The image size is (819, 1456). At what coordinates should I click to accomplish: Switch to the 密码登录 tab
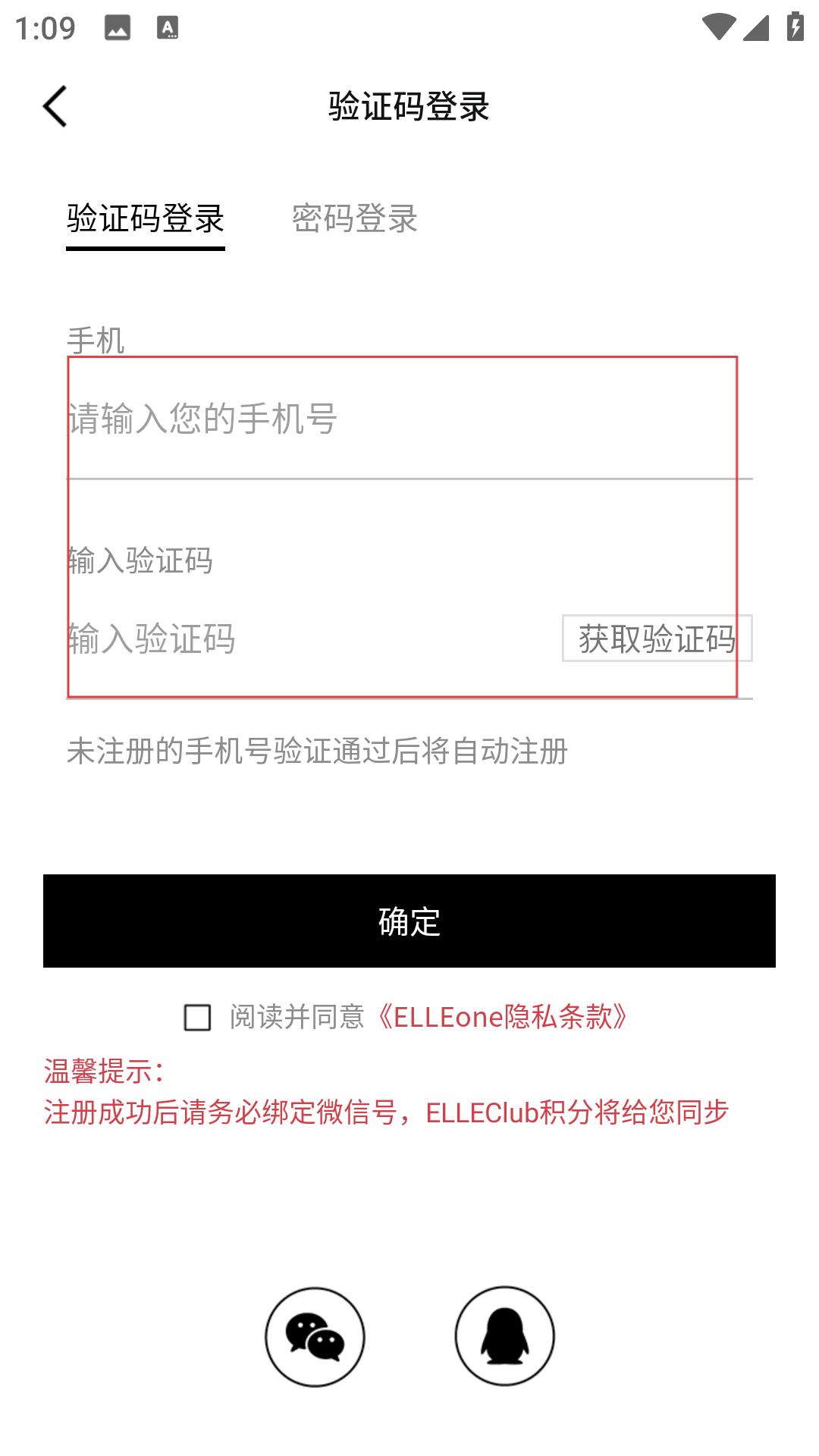pyautogui.click(x=355, y=219)
